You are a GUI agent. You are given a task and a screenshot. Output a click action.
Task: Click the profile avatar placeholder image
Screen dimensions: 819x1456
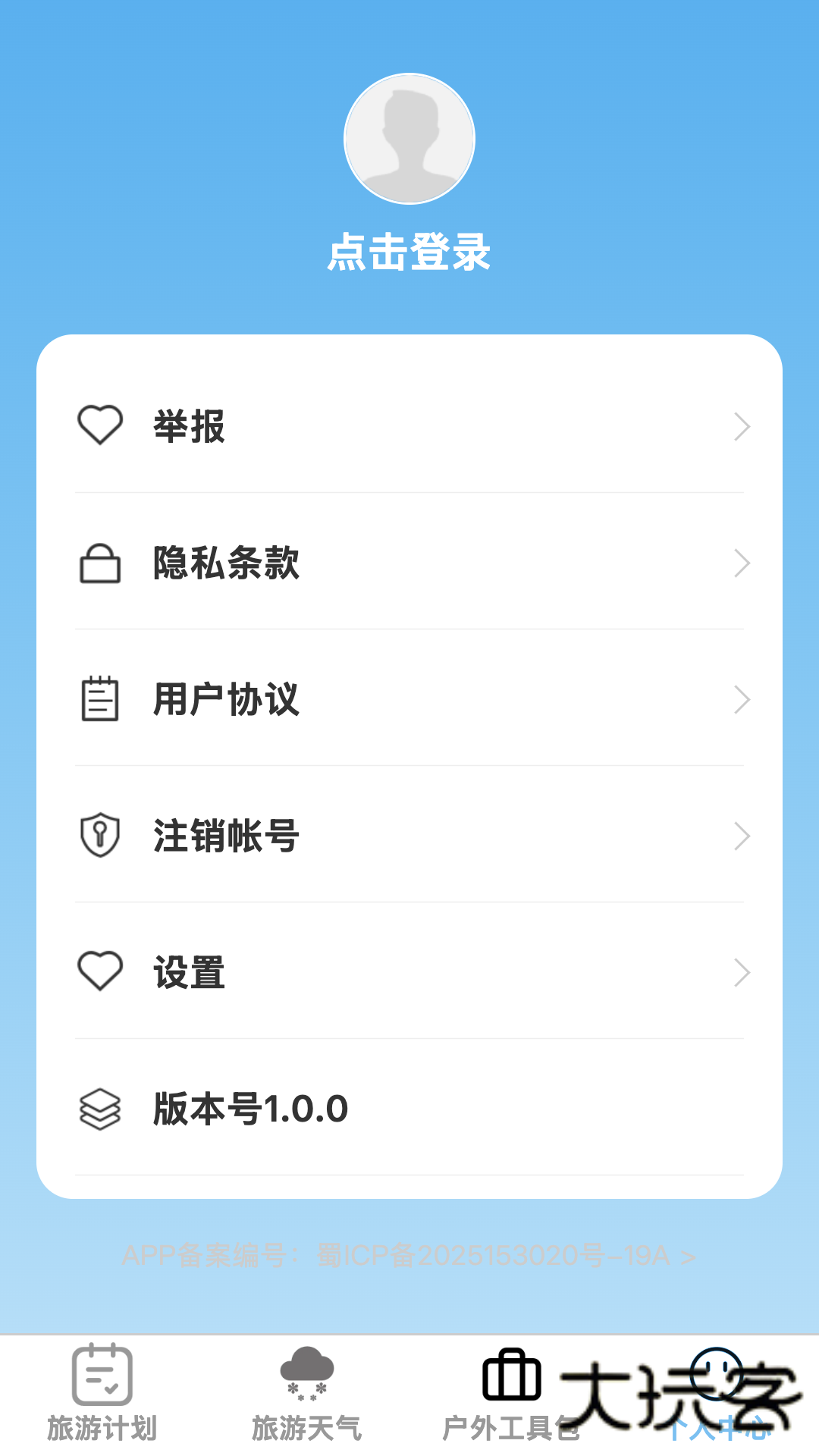click(x=409, y=138)
